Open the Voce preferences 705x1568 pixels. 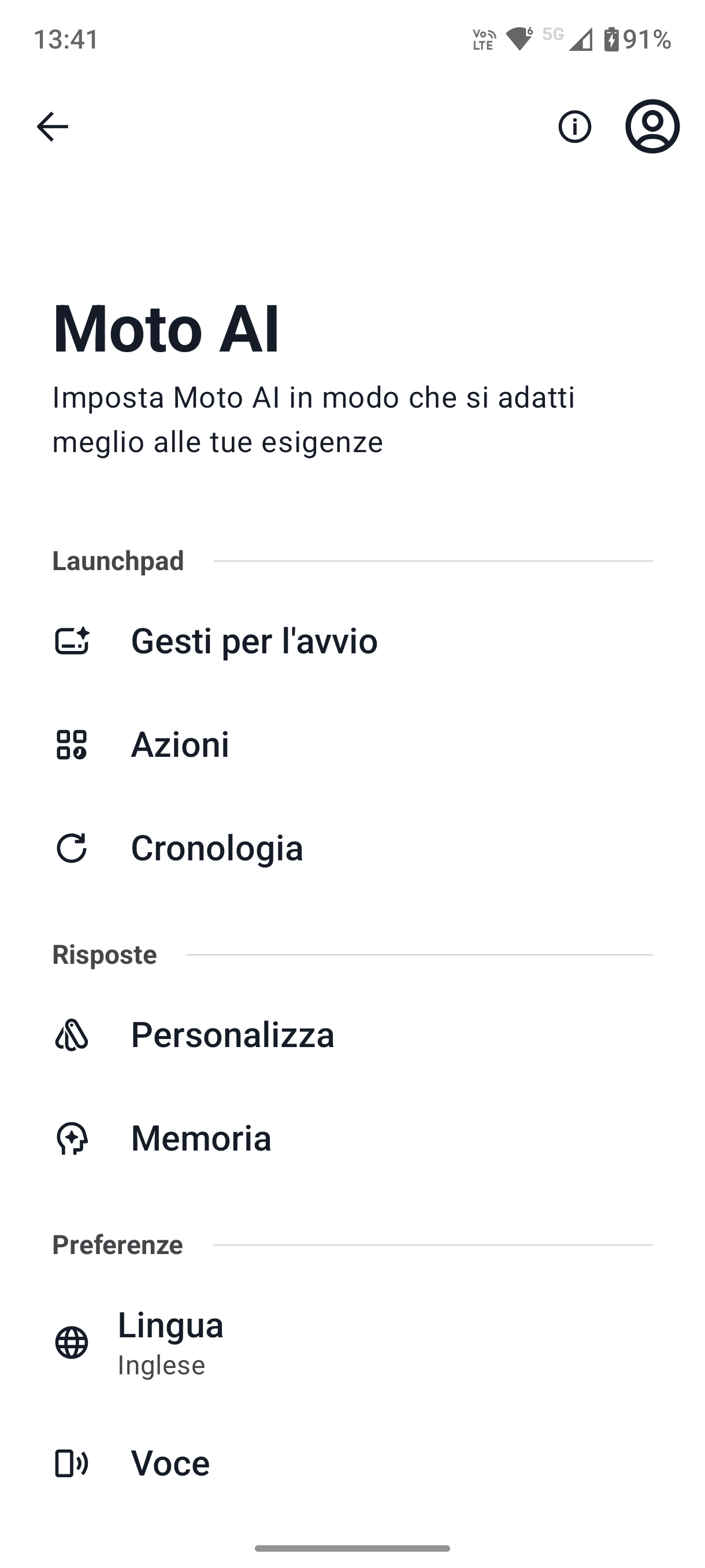tap(352, 1463)
